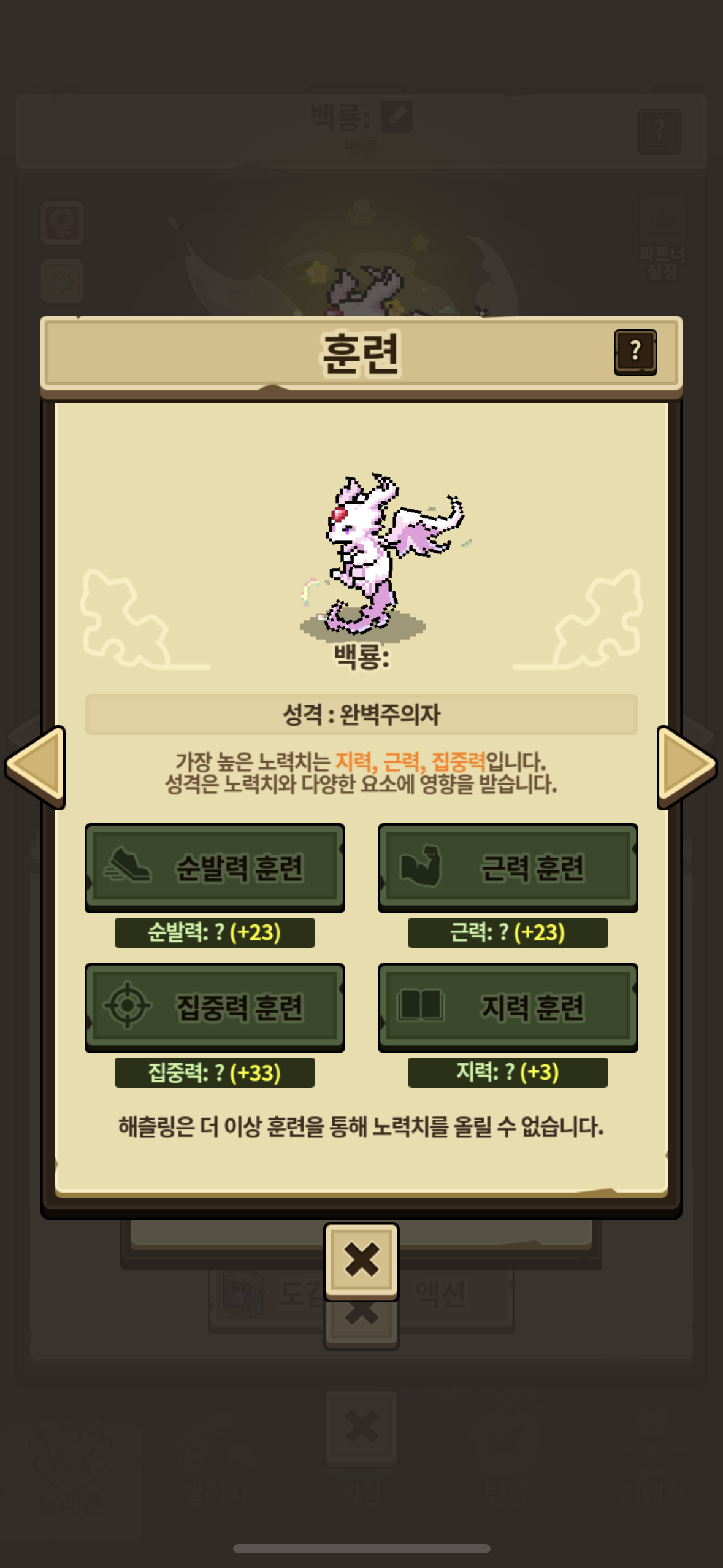Select 근력 훈련 strength training
723x1568 pixels.
tap(508, 867)
